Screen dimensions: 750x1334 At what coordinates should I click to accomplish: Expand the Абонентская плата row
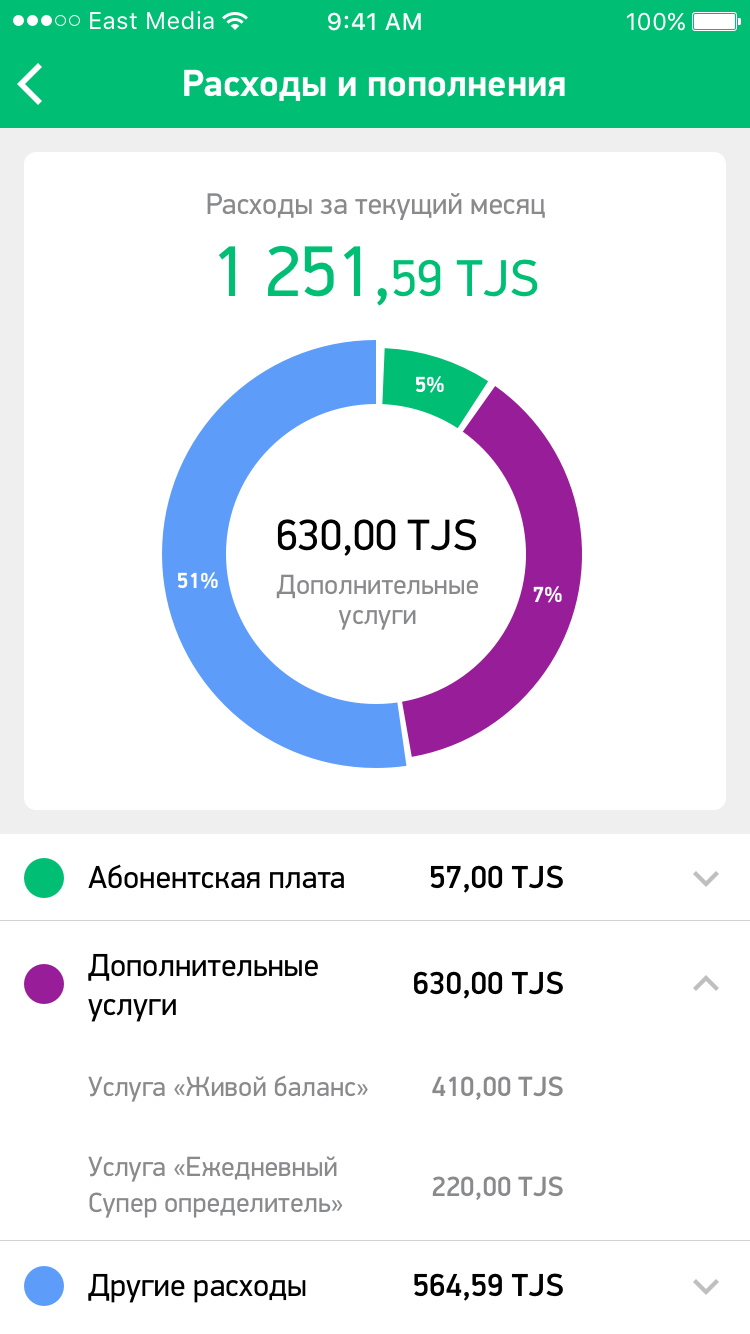pos(705,879)
